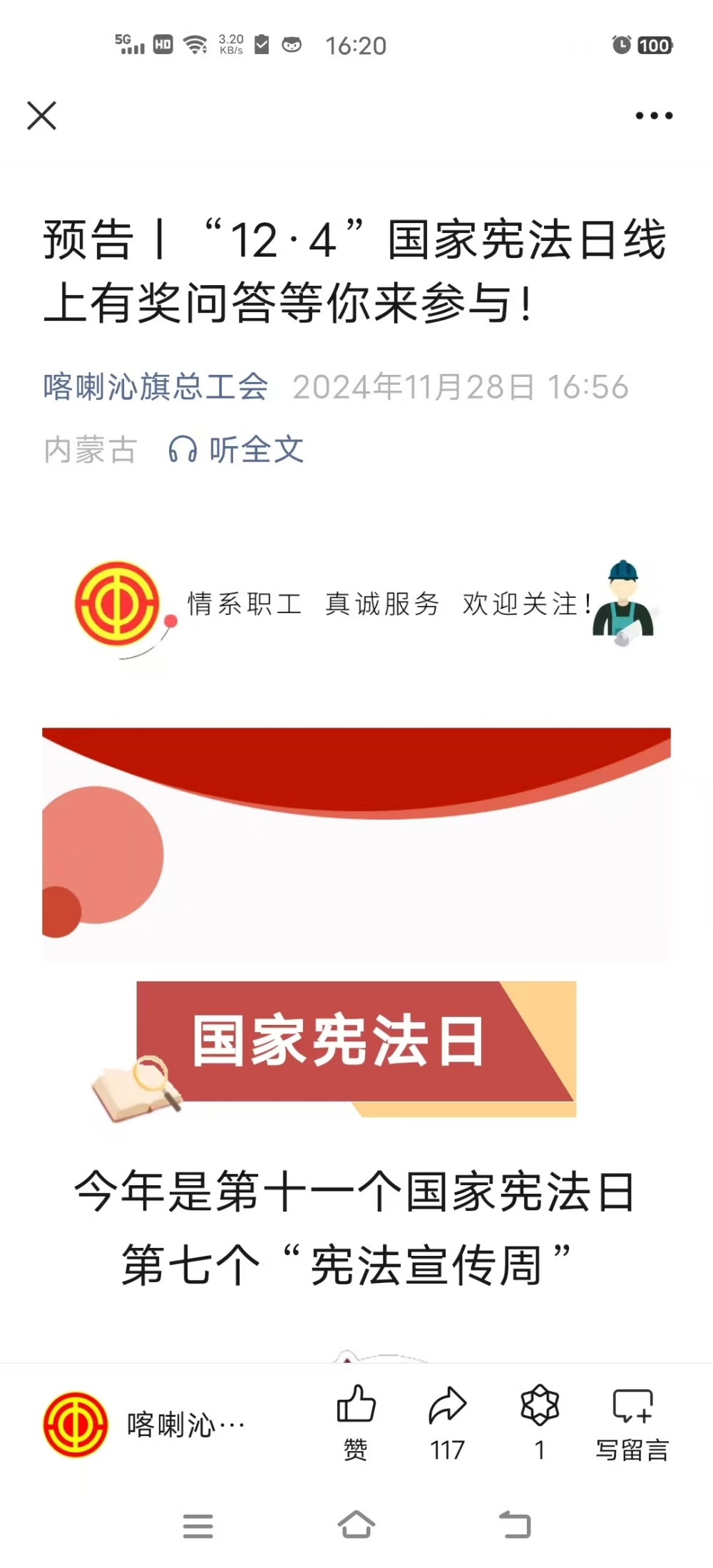The height and width of the screenshot is (1568, 713).
Task: Listen to the full article (听全文)
Action: (236, 450)
